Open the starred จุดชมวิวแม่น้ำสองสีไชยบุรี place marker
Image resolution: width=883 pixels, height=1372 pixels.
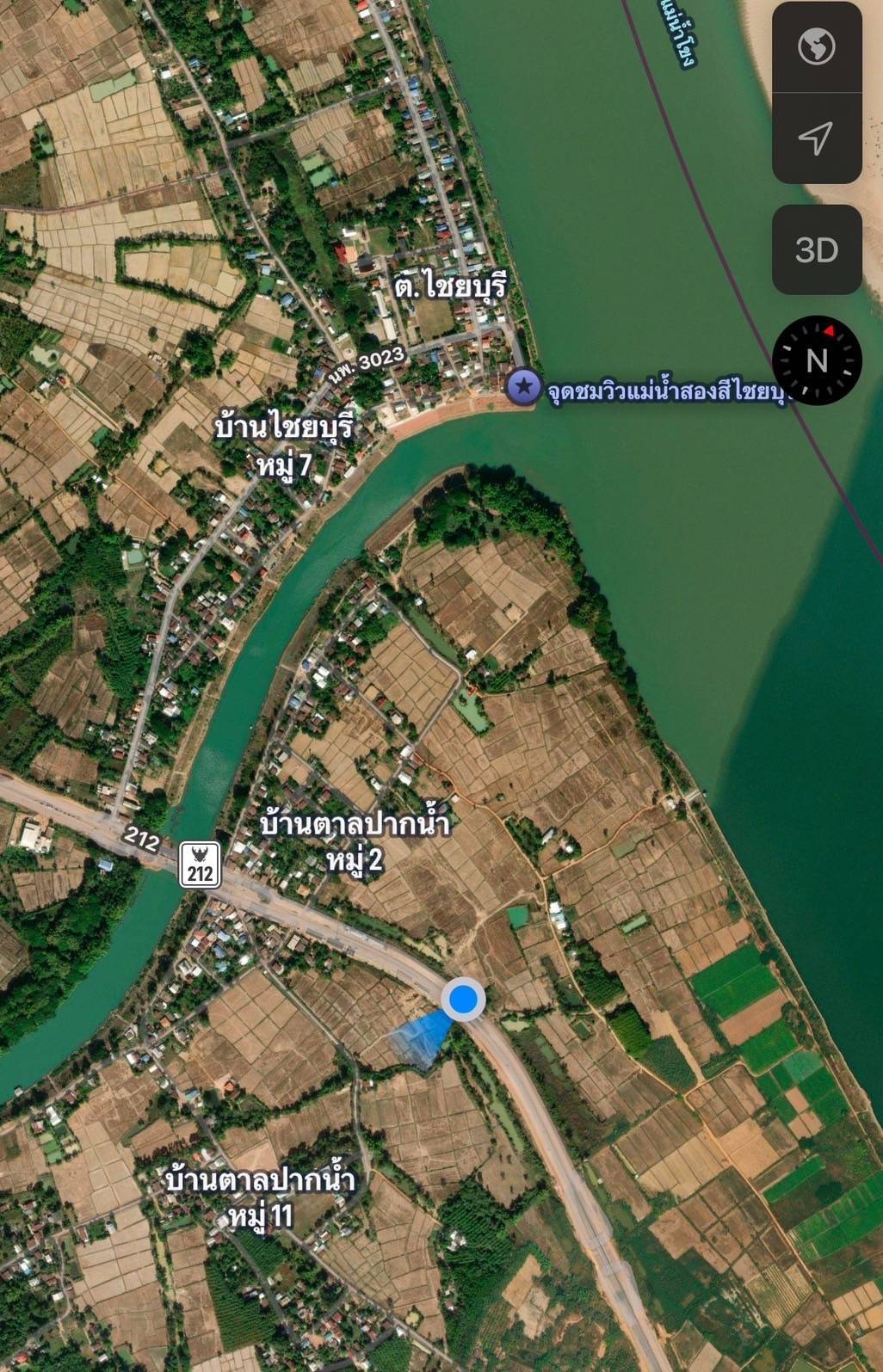tap(523, 387)
